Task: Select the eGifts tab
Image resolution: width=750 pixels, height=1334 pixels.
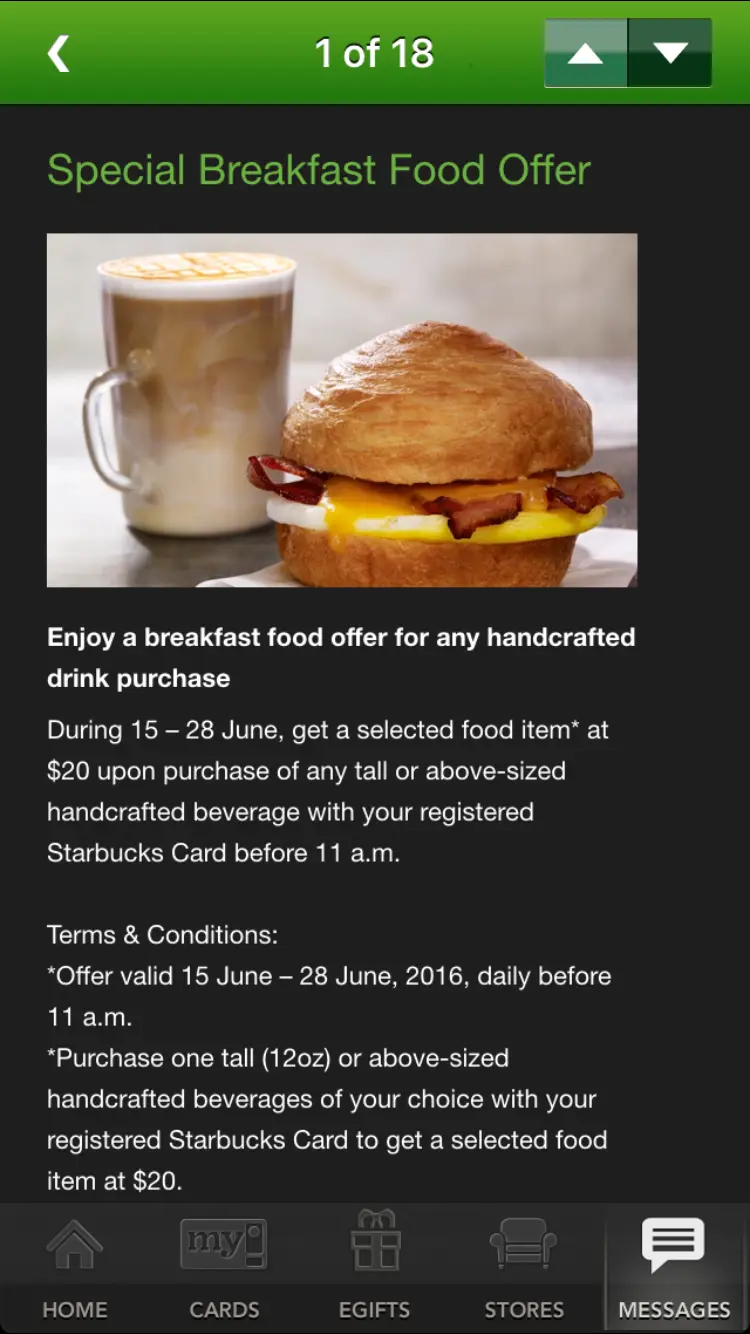Action: pyautogui.click(x=375, y=1268)
